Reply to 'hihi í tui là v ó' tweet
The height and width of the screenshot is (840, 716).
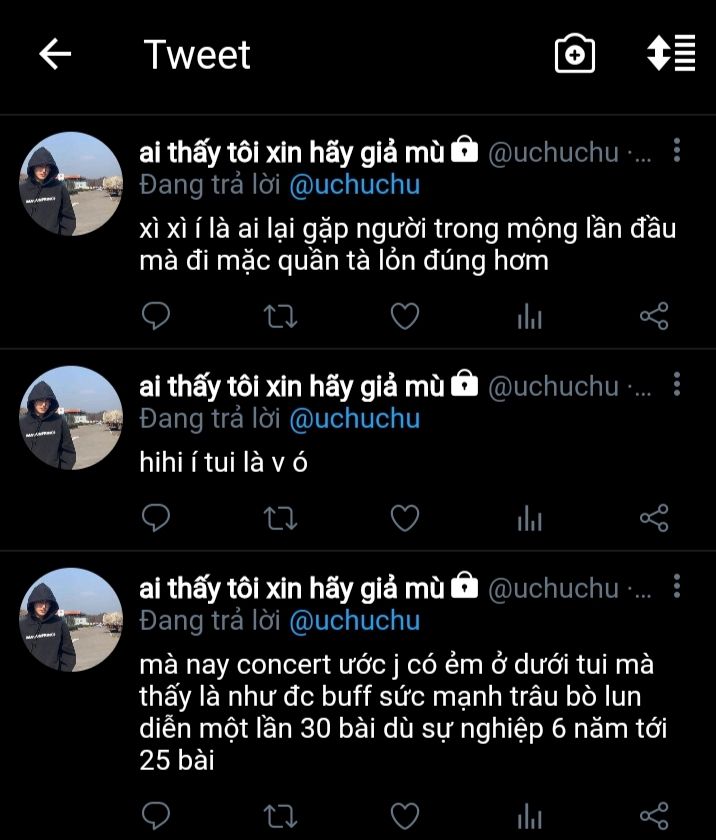click(x=155, y=518)
